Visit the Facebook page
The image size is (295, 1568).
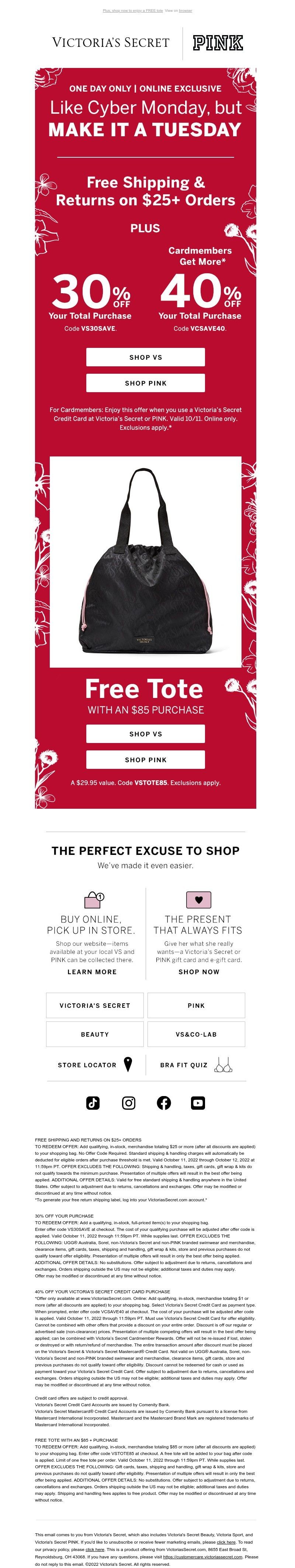click(164, 1103)
